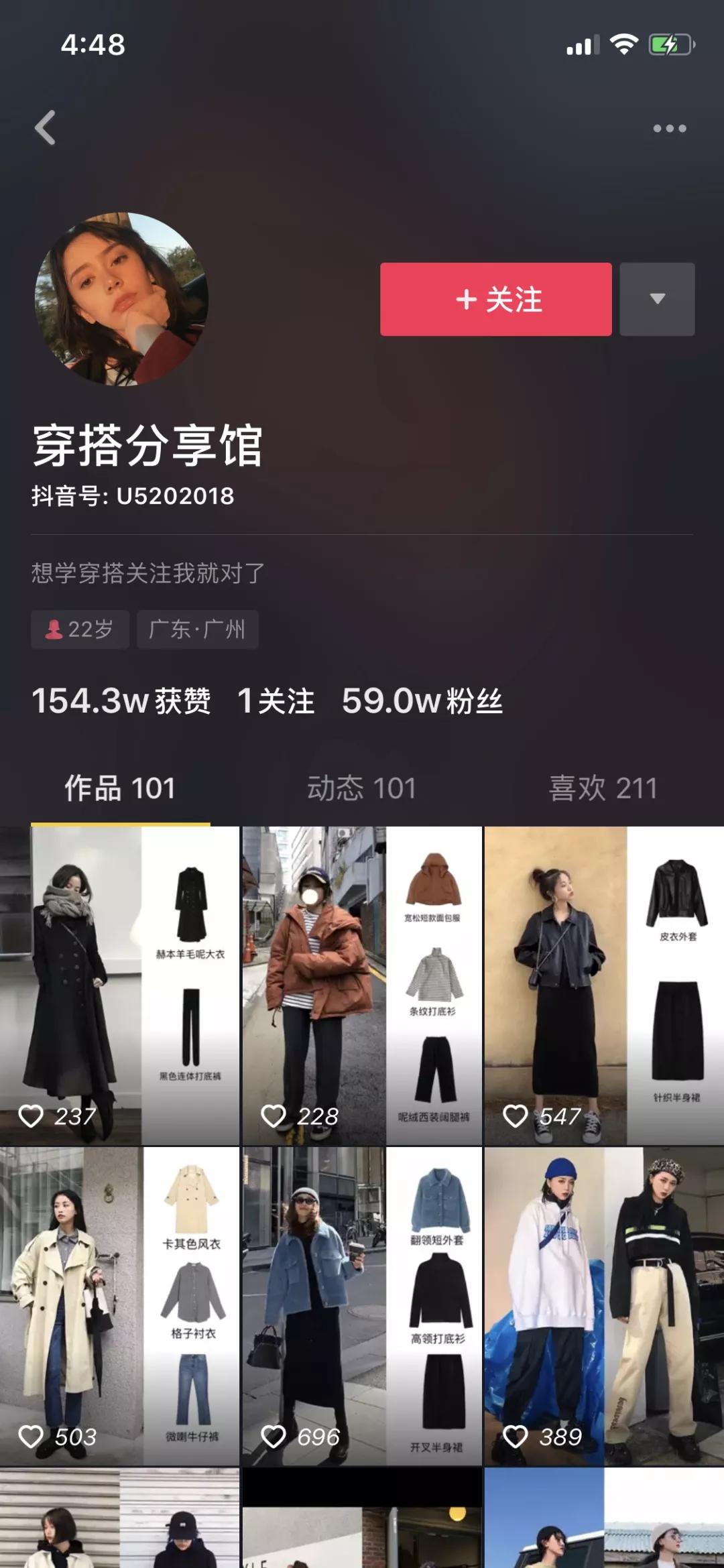Open the 1关注 following list
Screen dimensions: 724x1568
point(276,701)
